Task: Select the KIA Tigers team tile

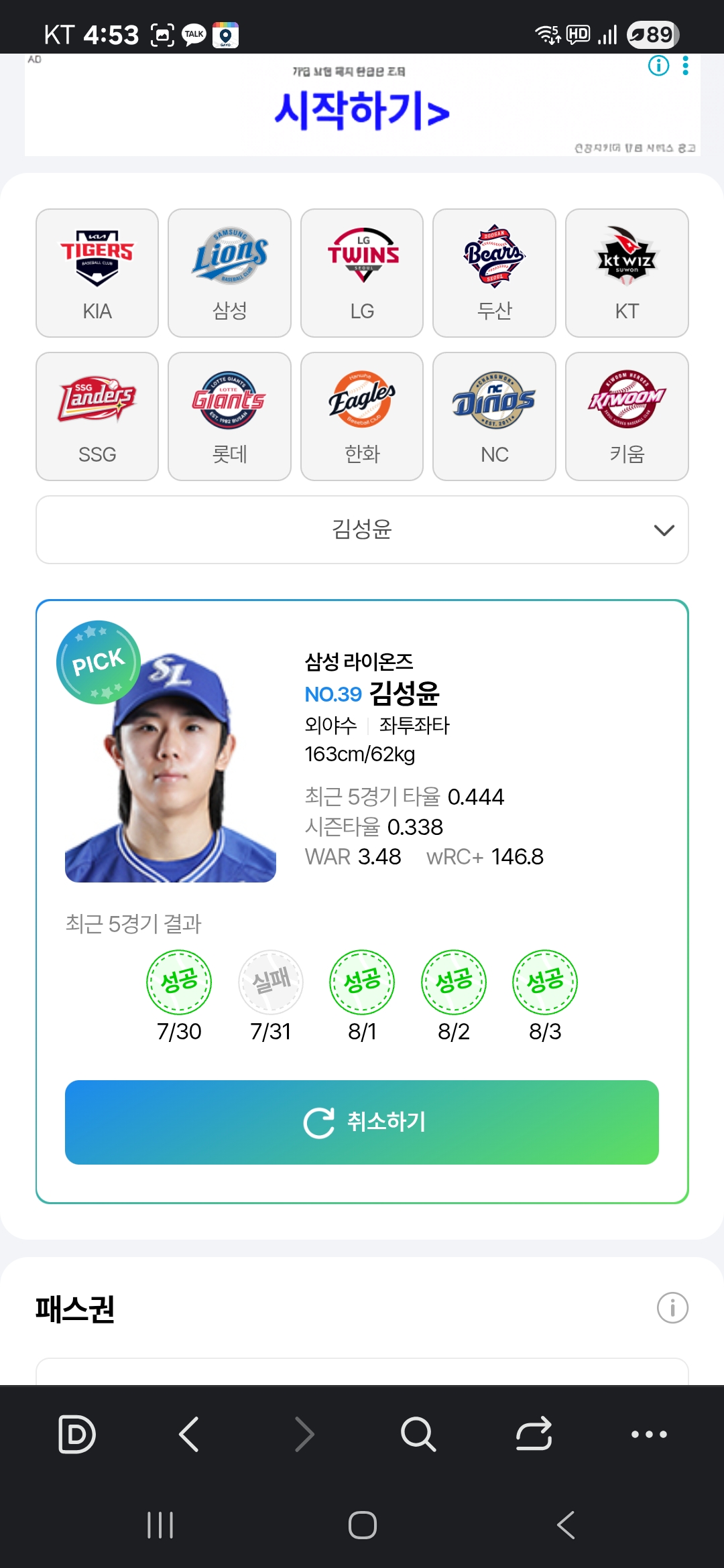Action: pyautogui.click(x=97, y=273)
